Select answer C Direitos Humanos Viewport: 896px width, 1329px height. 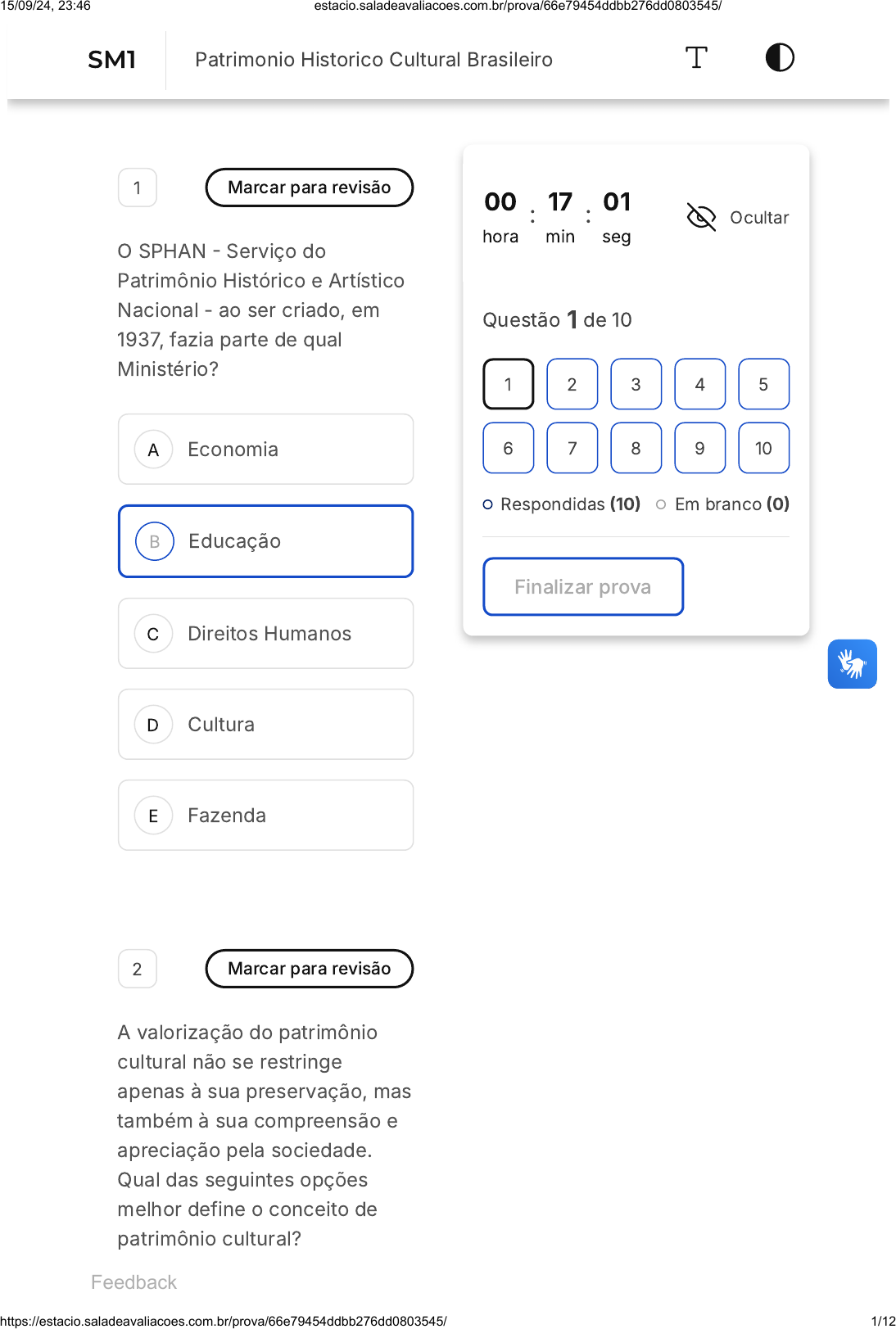[x=266, y=634]
